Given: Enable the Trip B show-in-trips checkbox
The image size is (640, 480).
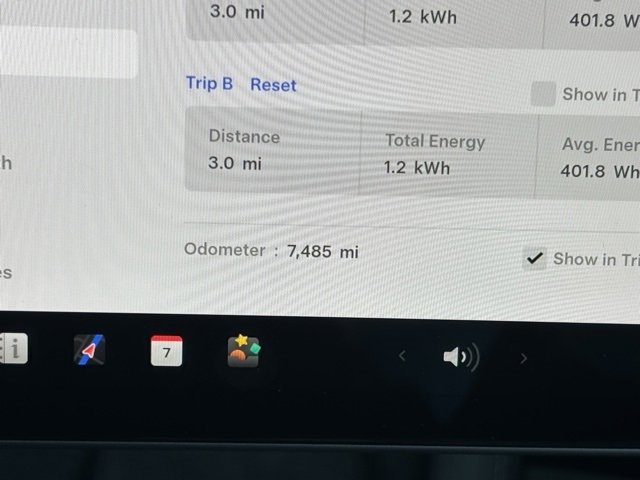Looking at the screenshot, I should (543, 94).
